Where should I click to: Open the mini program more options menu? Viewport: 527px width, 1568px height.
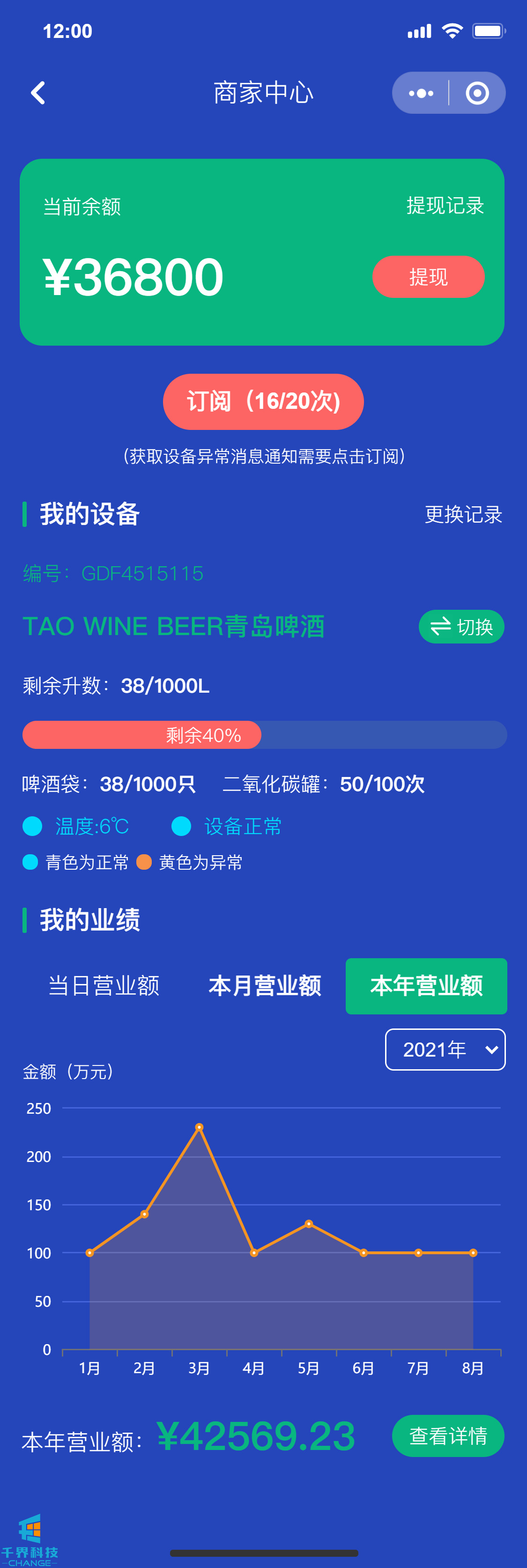click(x=421, y=93)
